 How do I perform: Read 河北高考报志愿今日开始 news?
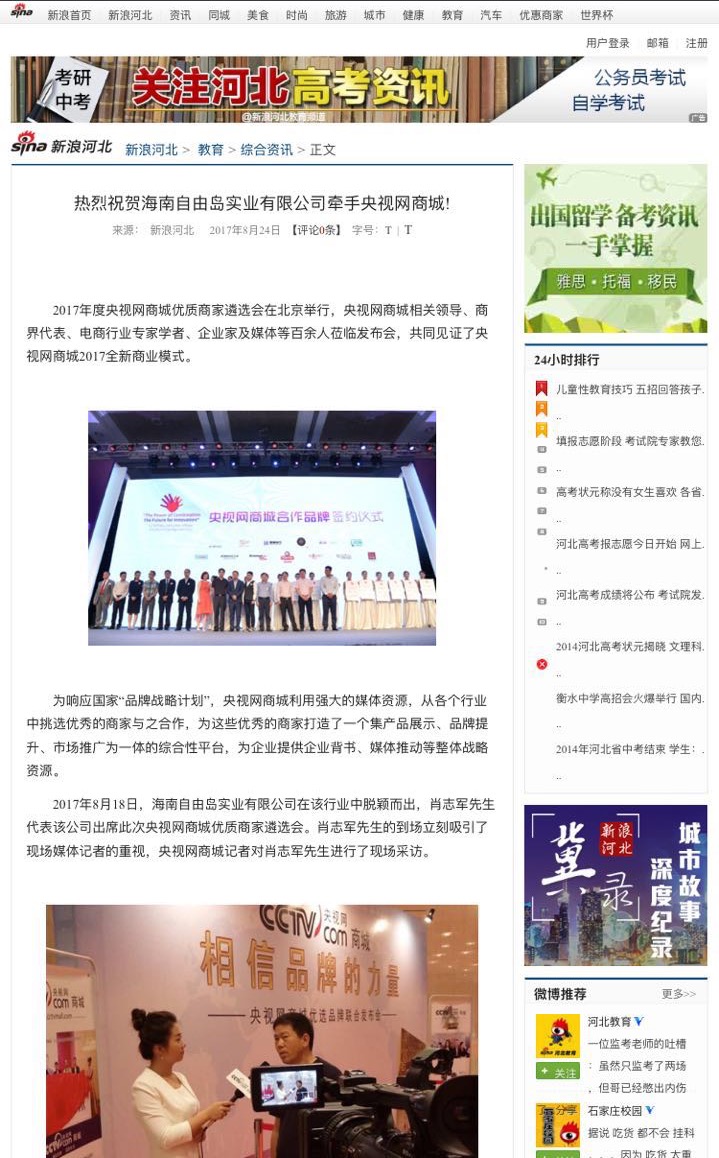[630, 544]
